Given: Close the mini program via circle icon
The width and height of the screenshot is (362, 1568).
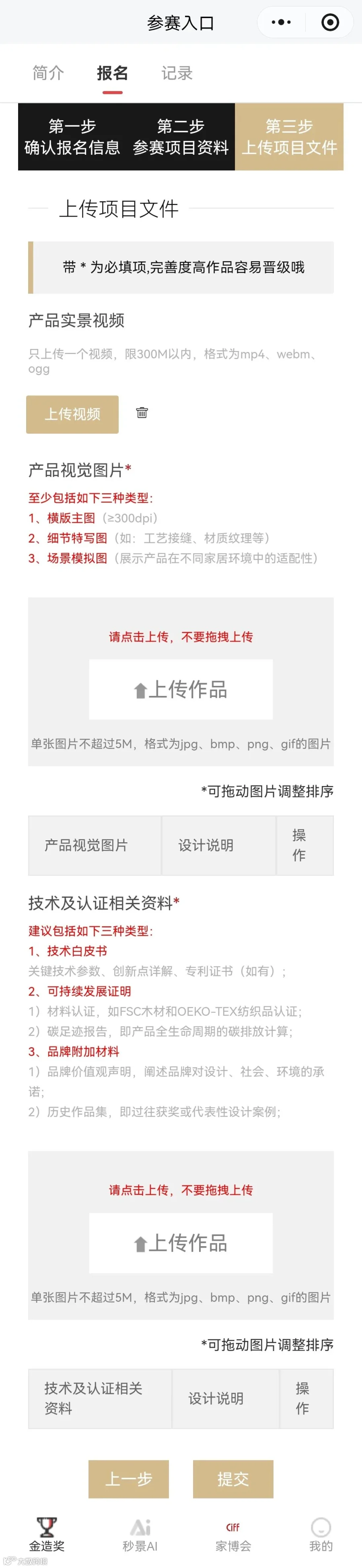Looking at the screenshot, I should 330,23.
